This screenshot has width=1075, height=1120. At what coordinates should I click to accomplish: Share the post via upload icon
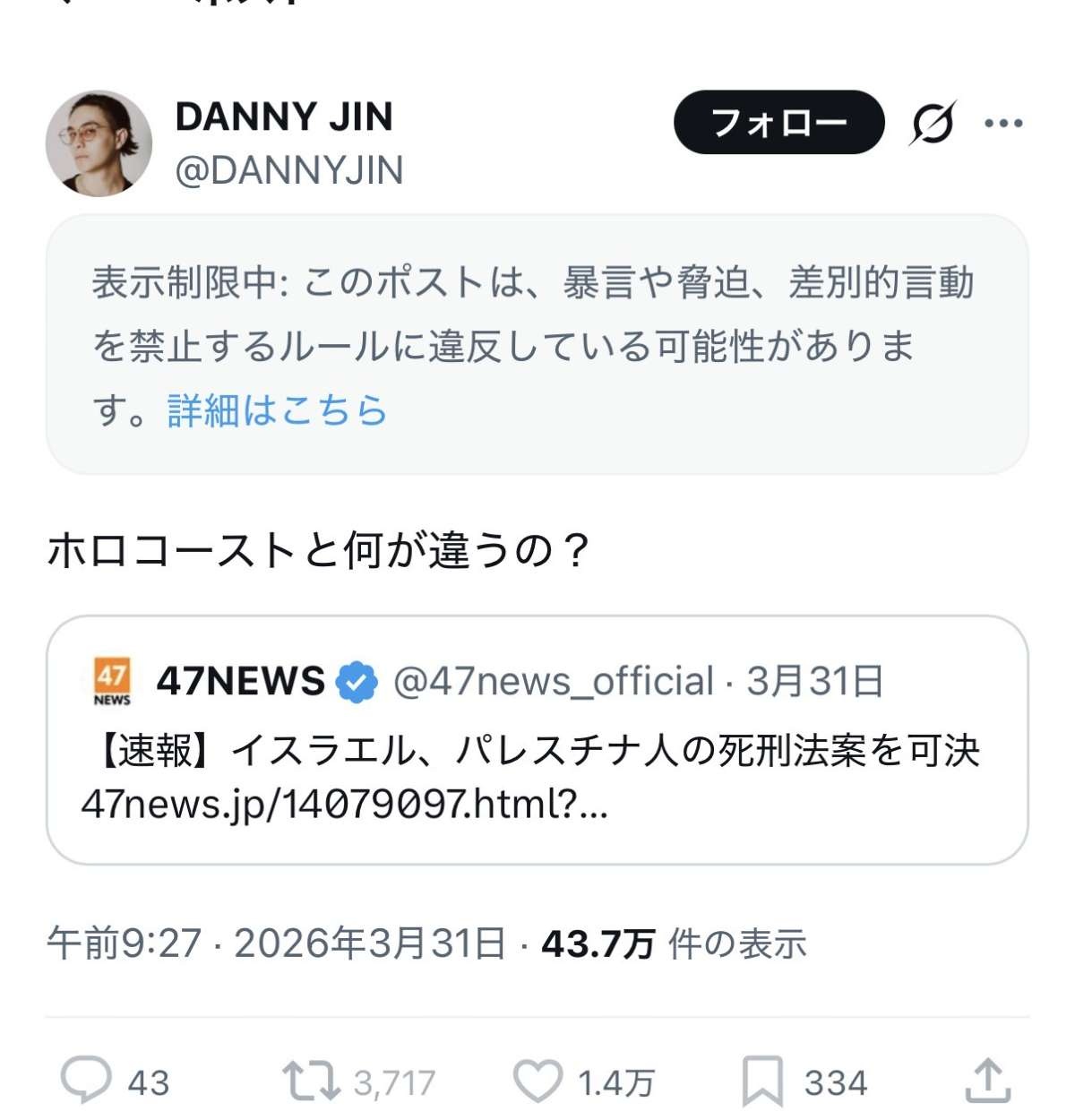click(987, 1081)
